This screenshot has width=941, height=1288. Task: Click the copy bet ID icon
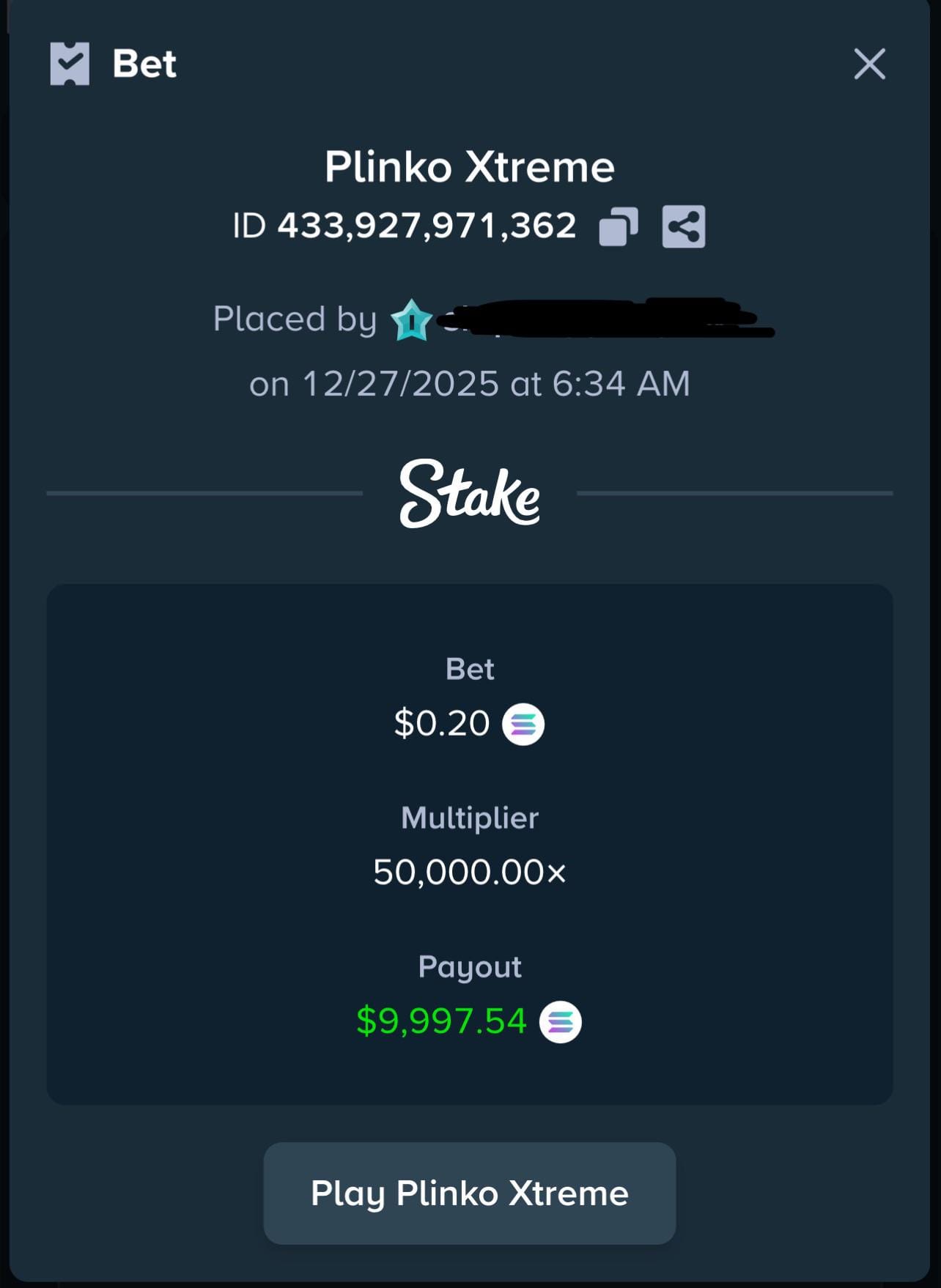tap(618, 226)
